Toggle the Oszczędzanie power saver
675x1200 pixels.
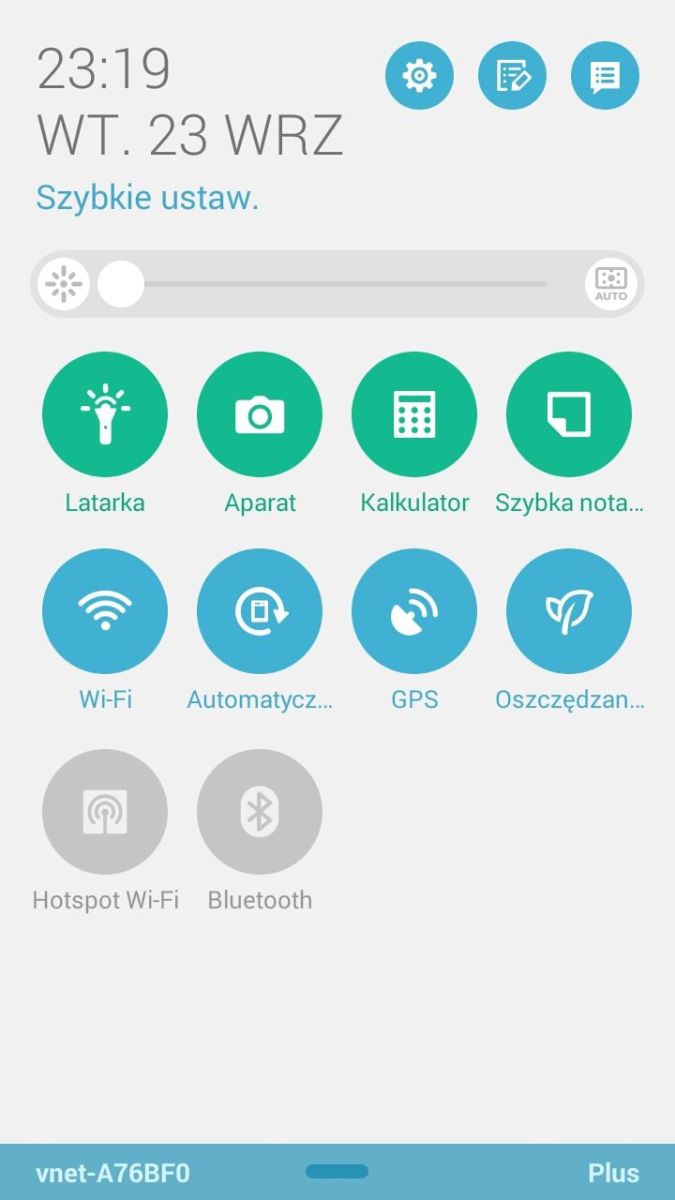click(569, 611)
